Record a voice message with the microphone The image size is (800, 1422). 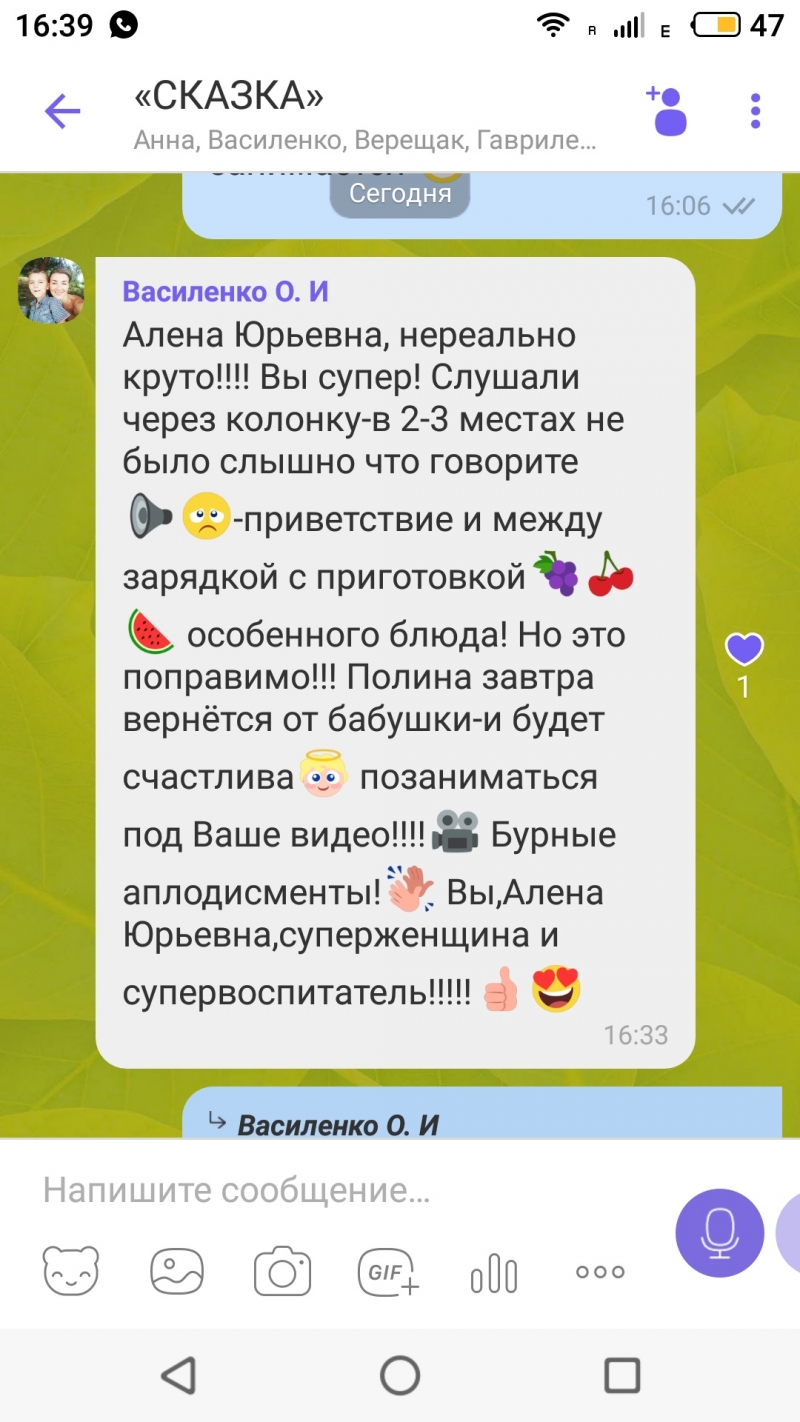(719, 1233)
